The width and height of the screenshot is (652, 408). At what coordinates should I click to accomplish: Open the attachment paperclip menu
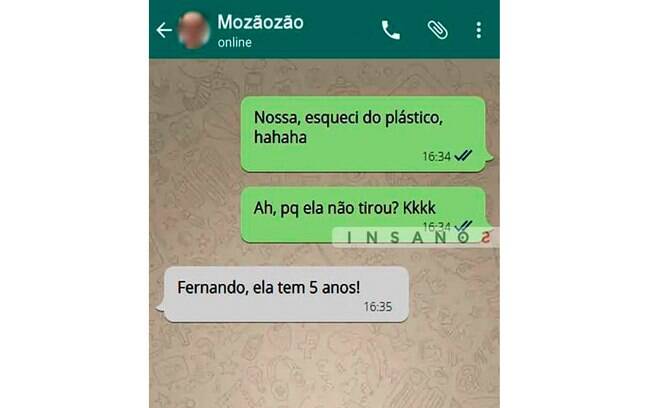coord(437,30)
